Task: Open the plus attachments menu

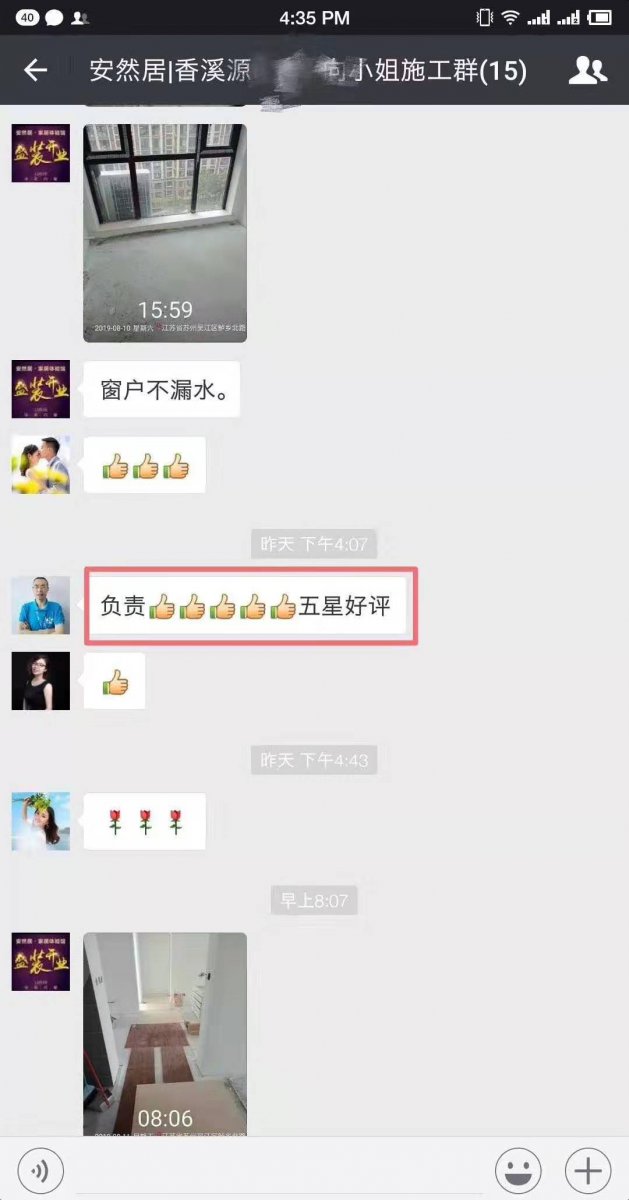Action: pos(588,1169)
